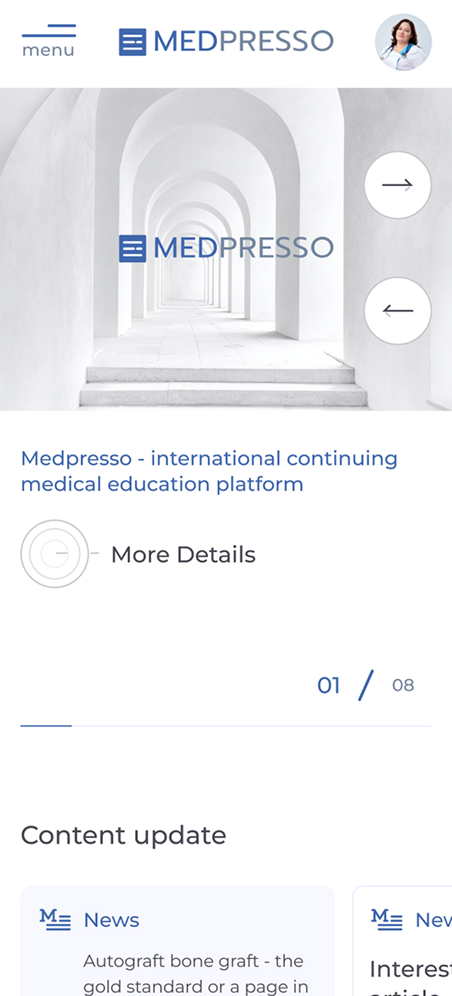Open the Autograft bone graft news card
452x996 pixels.
coord(178,941)
